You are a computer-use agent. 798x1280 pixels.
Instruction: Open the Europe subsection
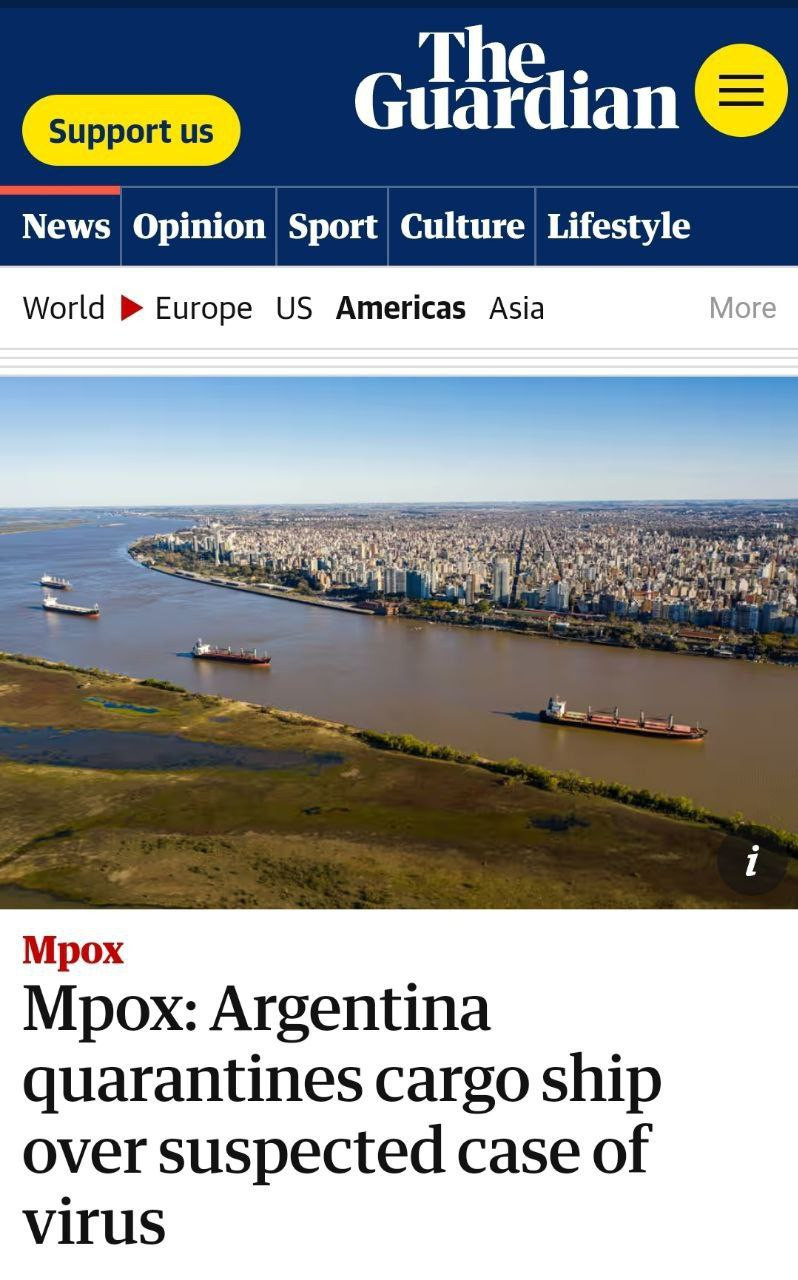[203, 308]
